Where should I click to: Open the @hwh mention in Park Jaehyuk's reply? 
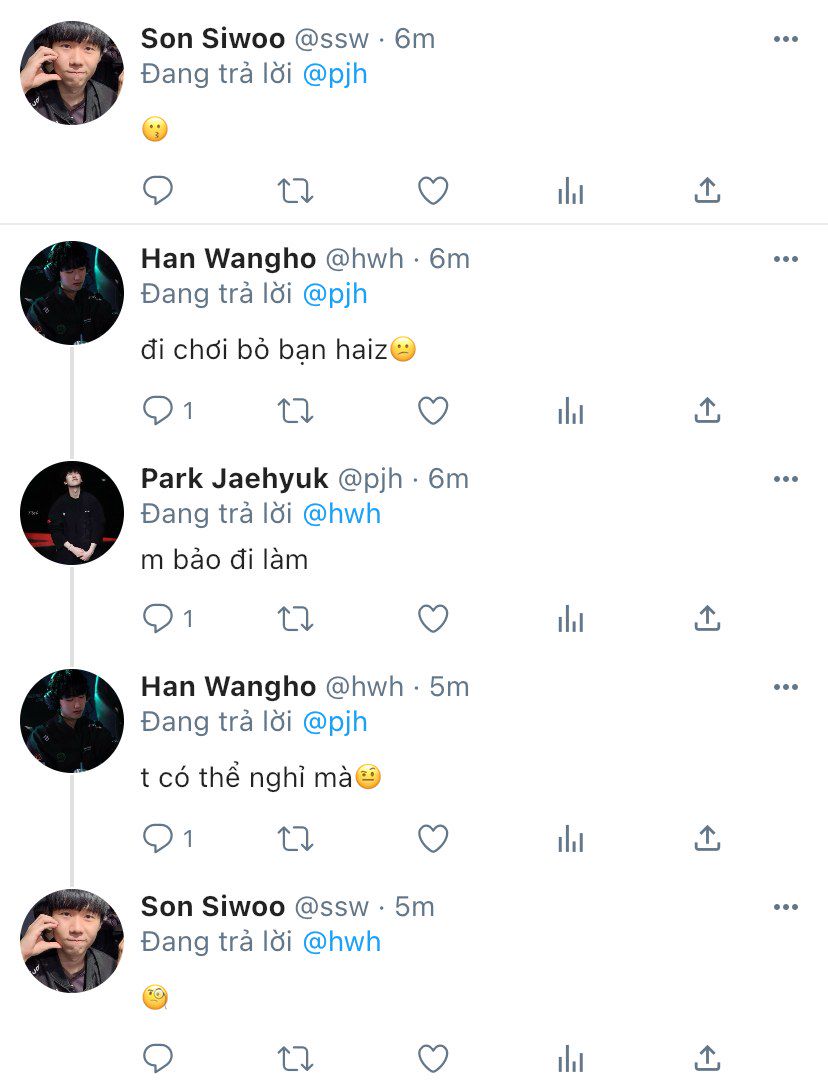point(341,514)
